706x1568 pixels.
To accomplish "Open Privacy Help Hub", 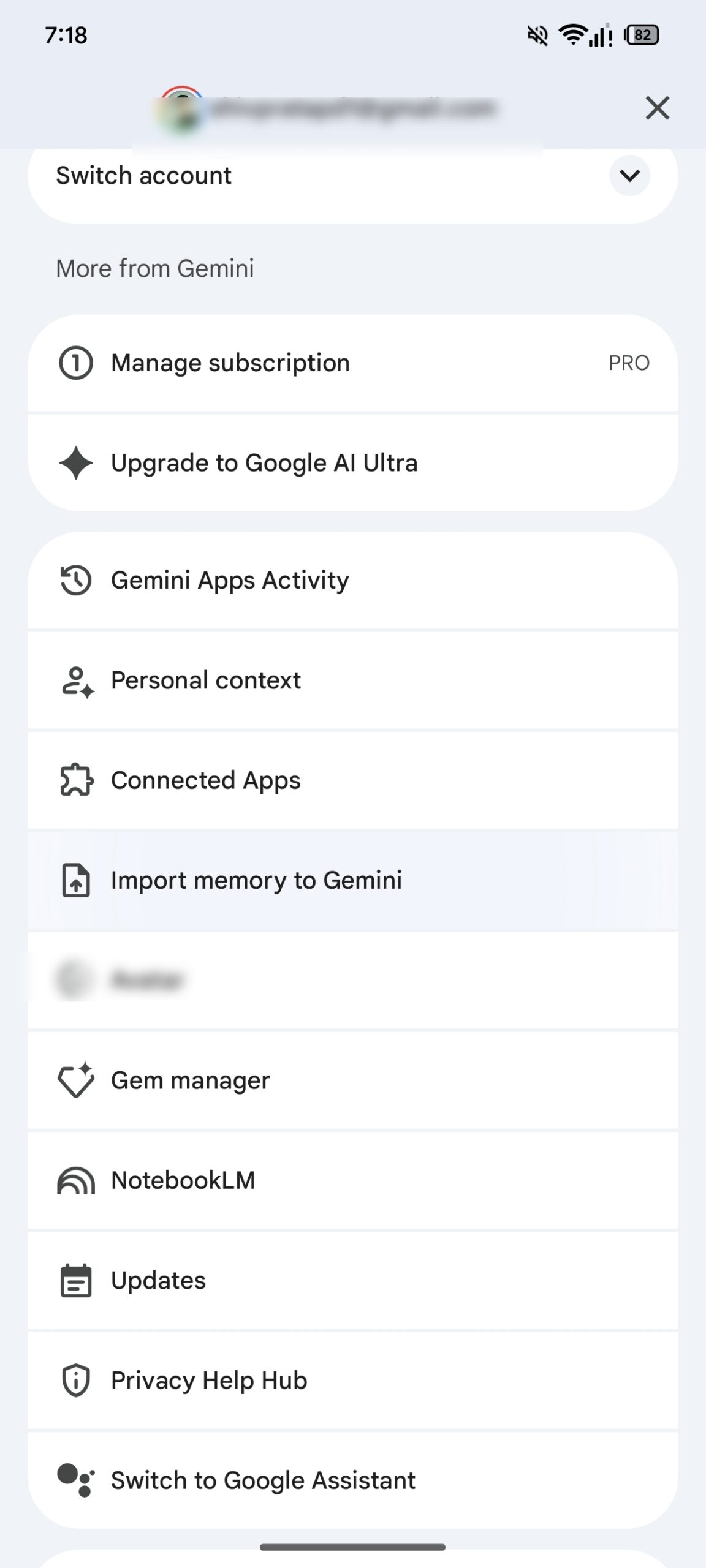I will [208, 1380].
